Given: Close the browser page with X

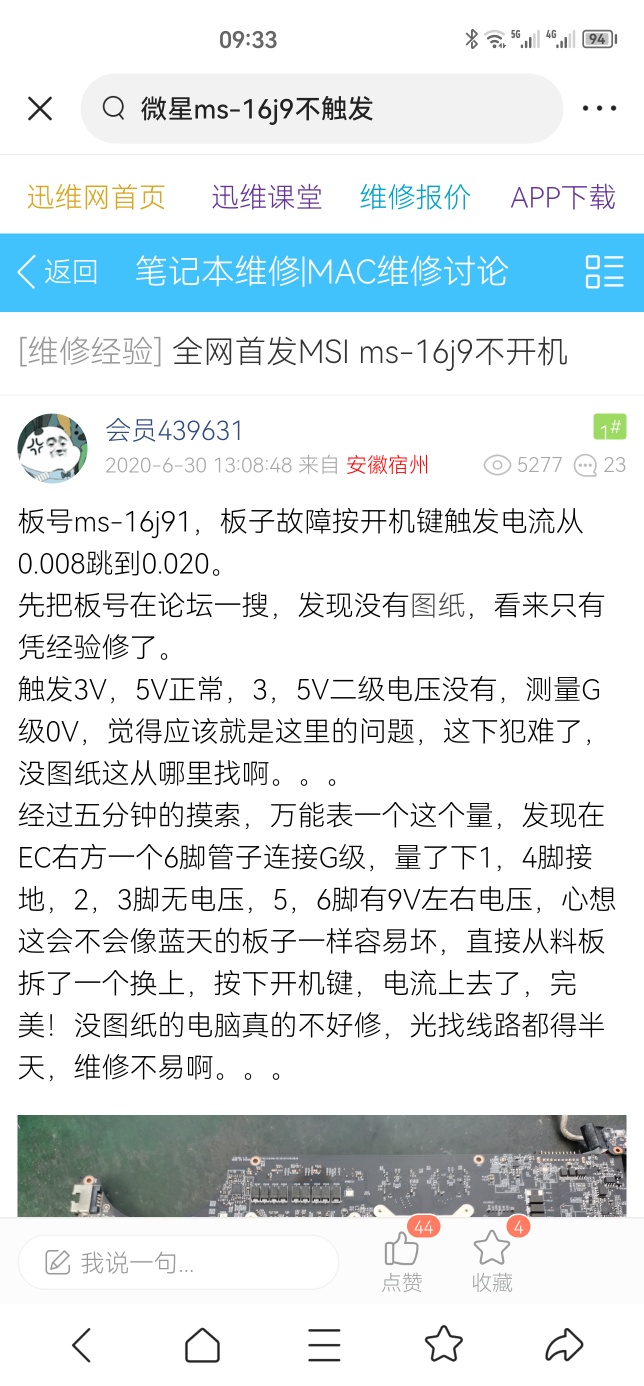Looking at the screenshot, I should [40, 108].
